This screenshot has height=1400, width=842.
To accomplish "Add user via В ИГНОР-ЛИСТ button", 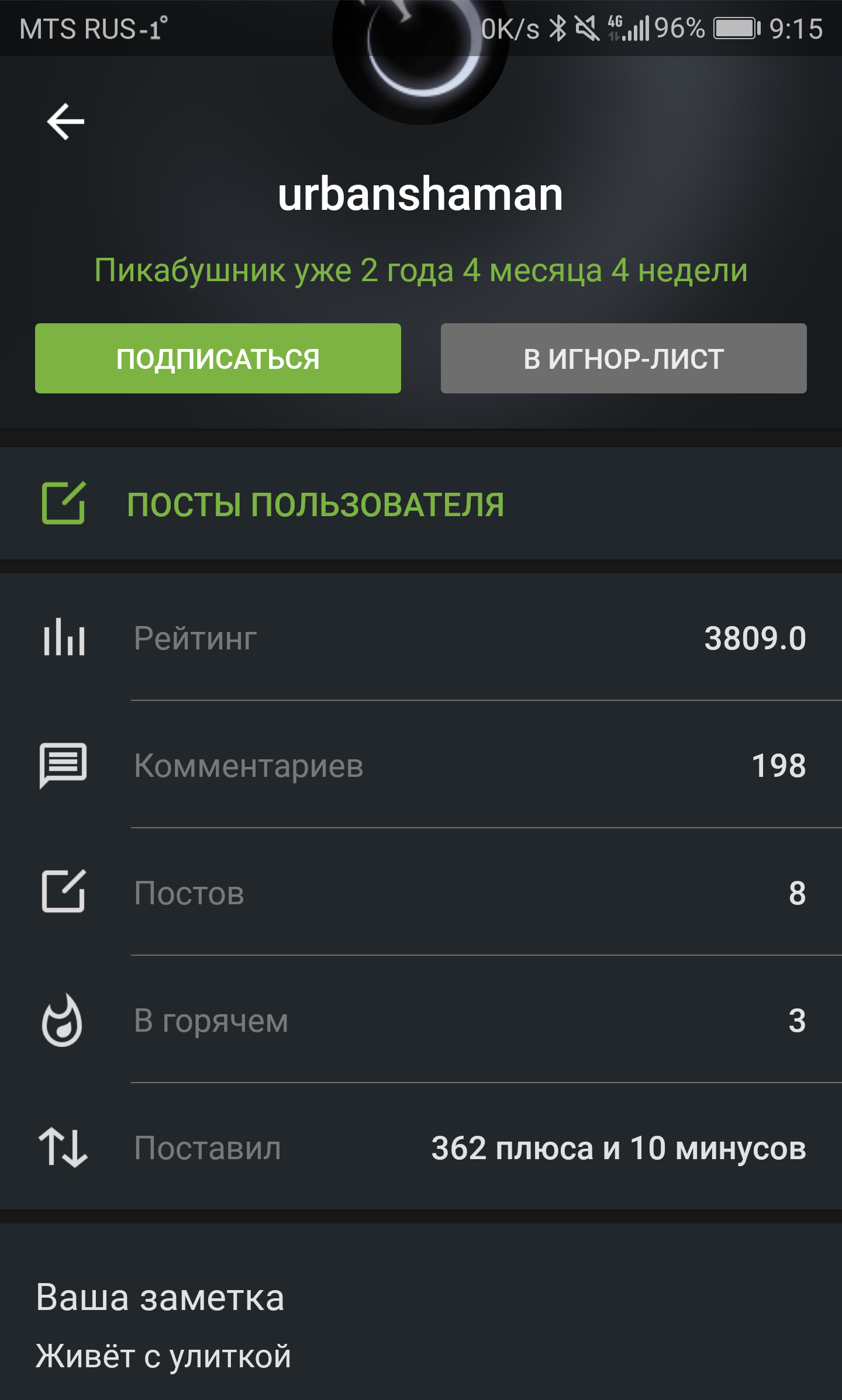I will [623, 358].
